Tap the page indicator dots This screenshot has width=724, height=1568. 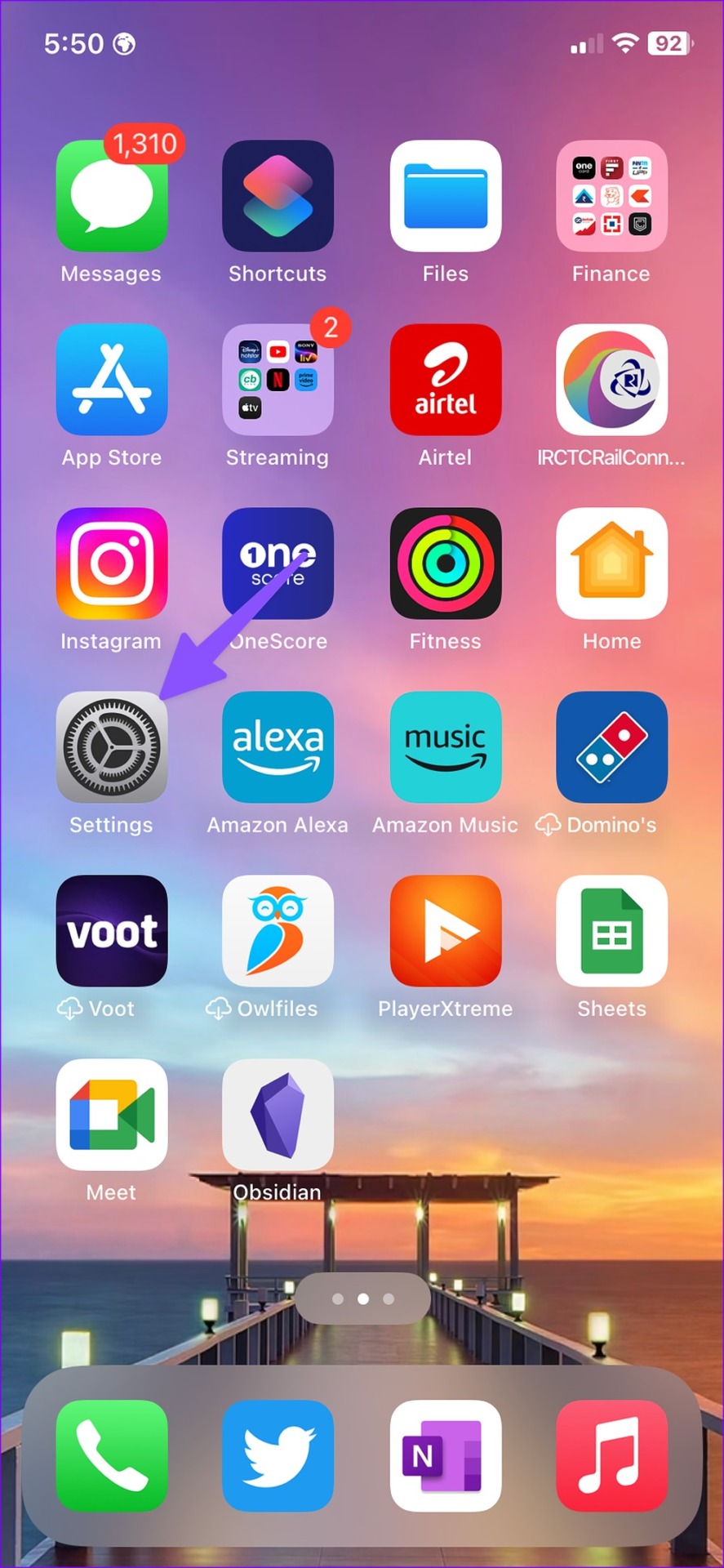pos(362,1298)
